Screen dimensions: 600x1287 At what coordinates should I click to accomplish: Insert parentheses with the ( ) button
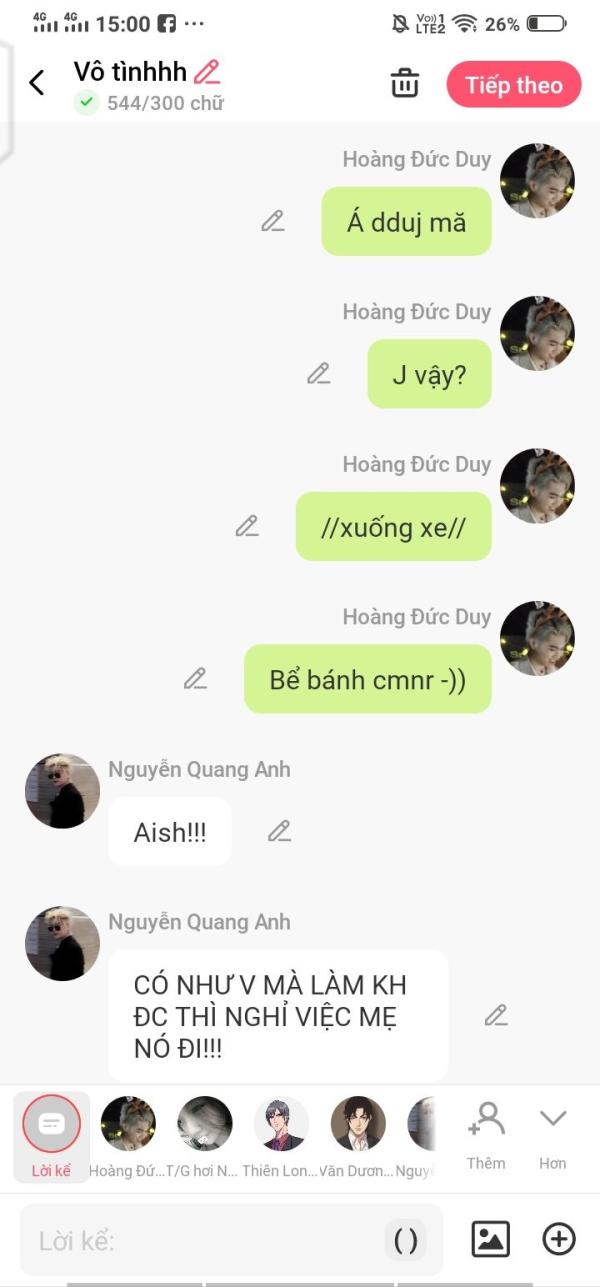point(405,1241)
